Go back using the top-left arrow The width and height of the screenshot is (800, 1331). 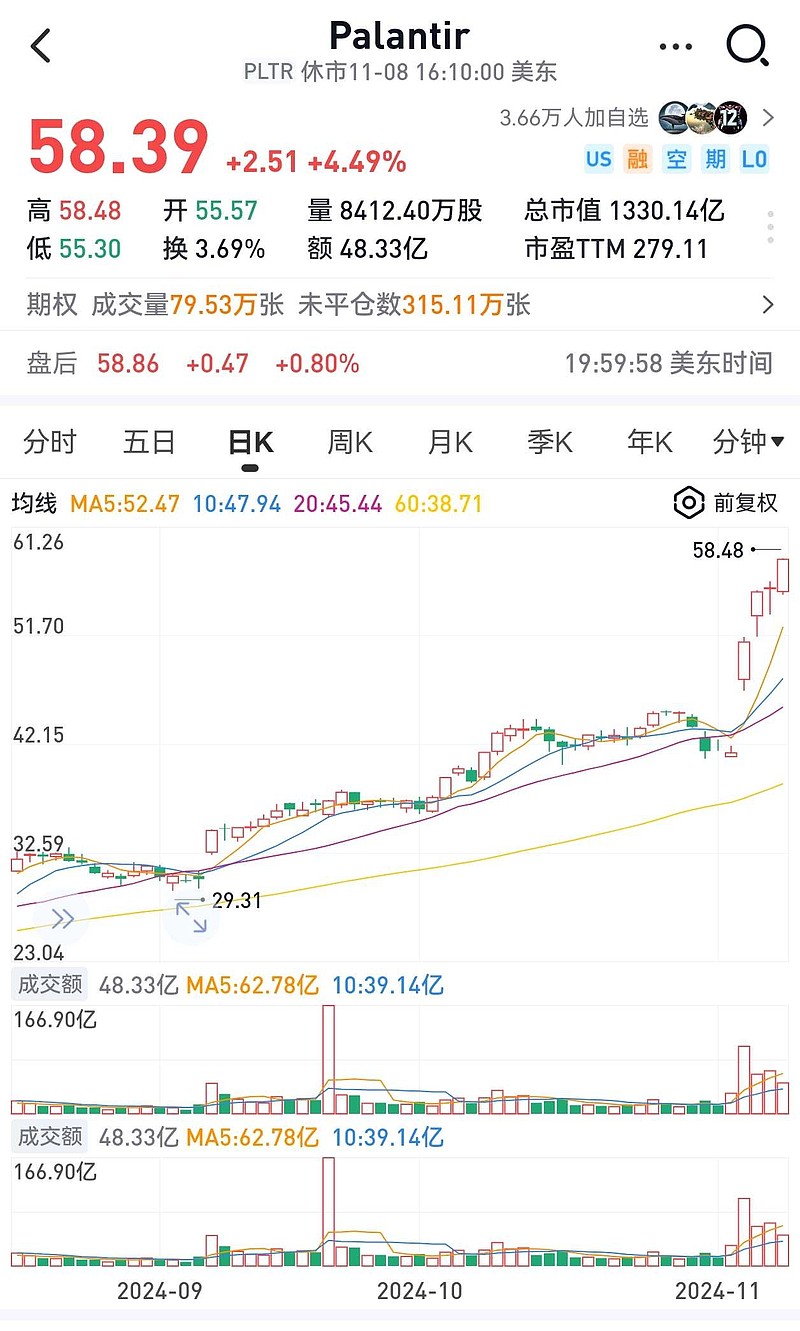(41, 45)
